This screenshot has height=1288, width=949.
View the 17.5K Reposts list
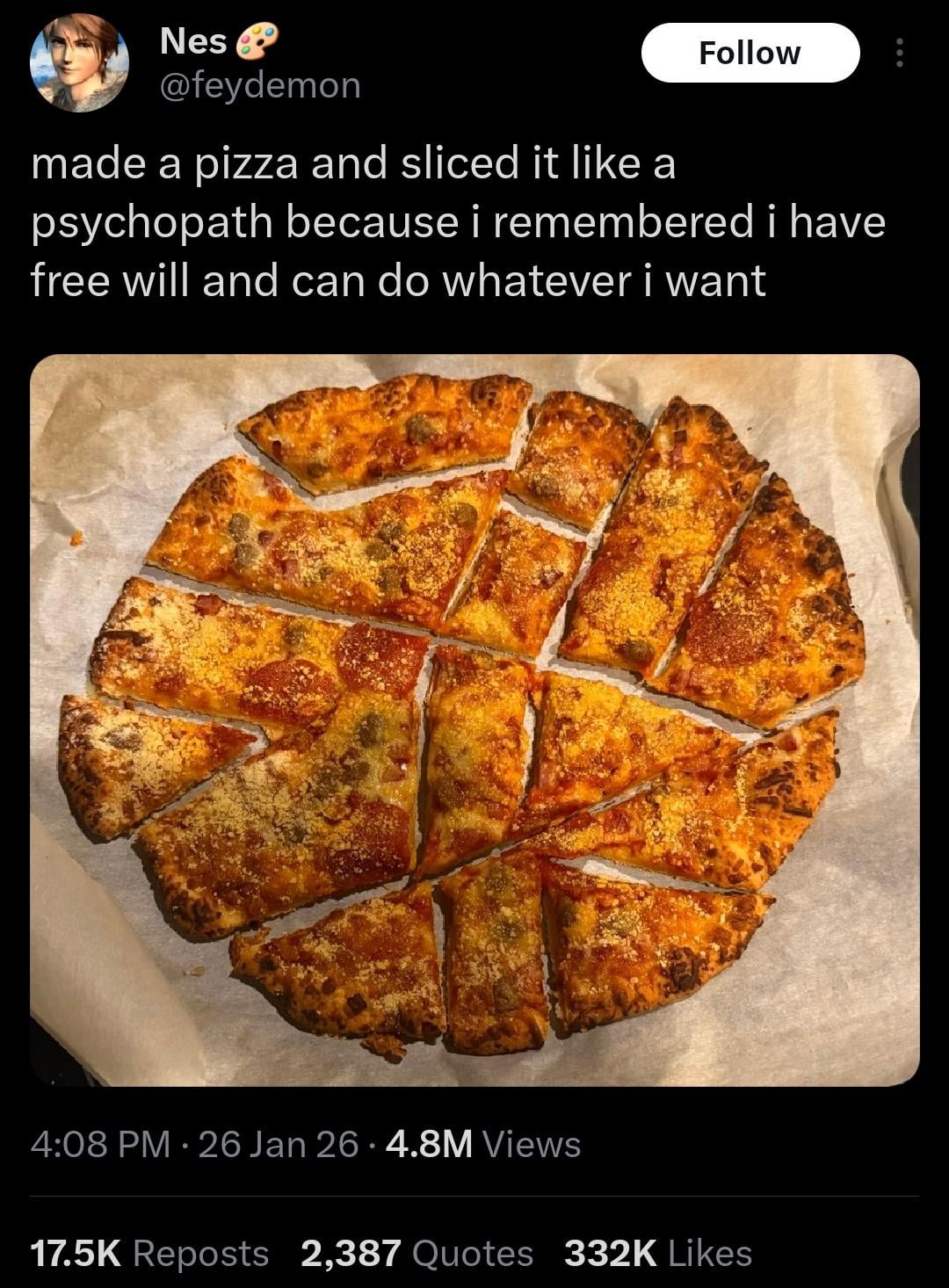(149, 1253)
